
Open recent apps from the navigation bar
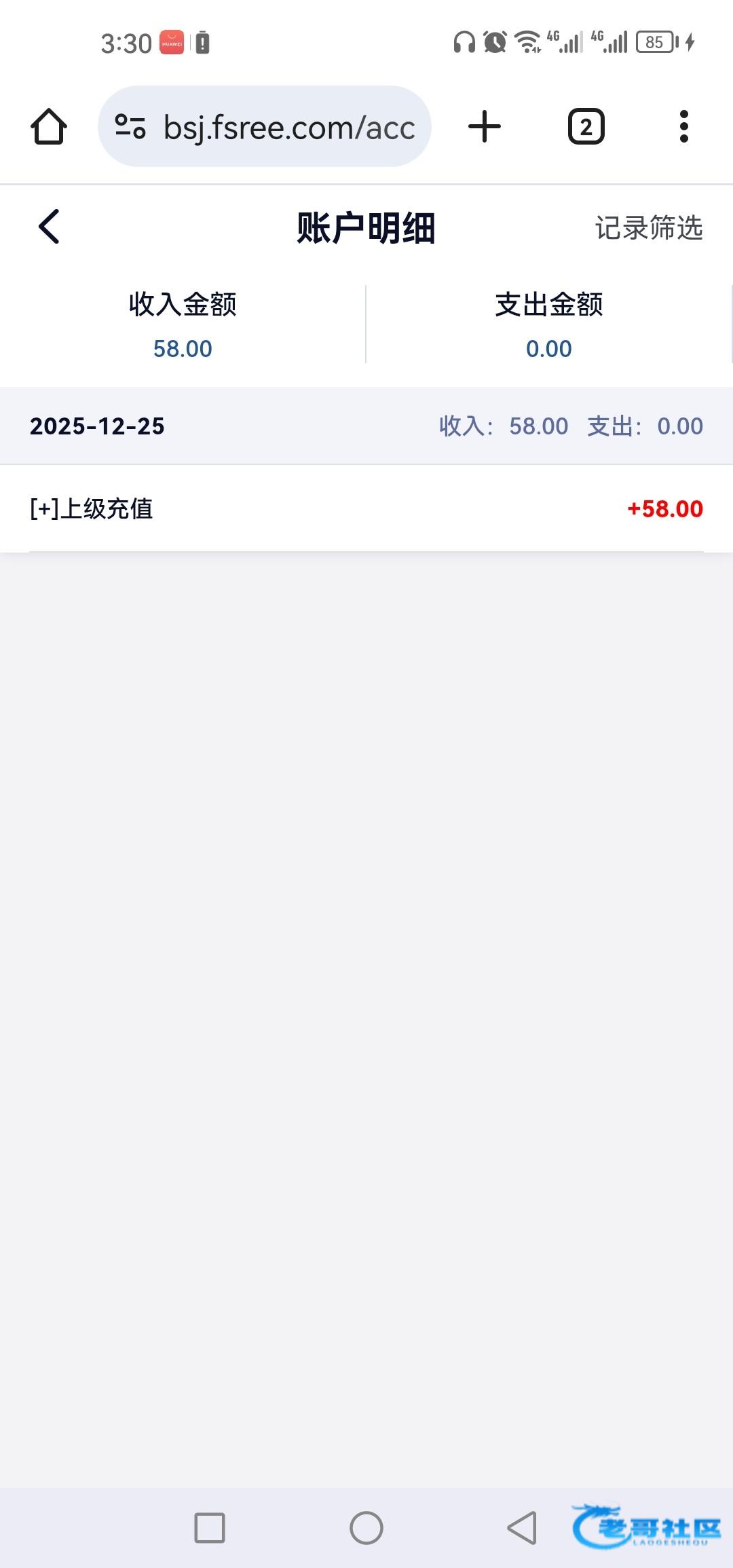click(210, 1529)
